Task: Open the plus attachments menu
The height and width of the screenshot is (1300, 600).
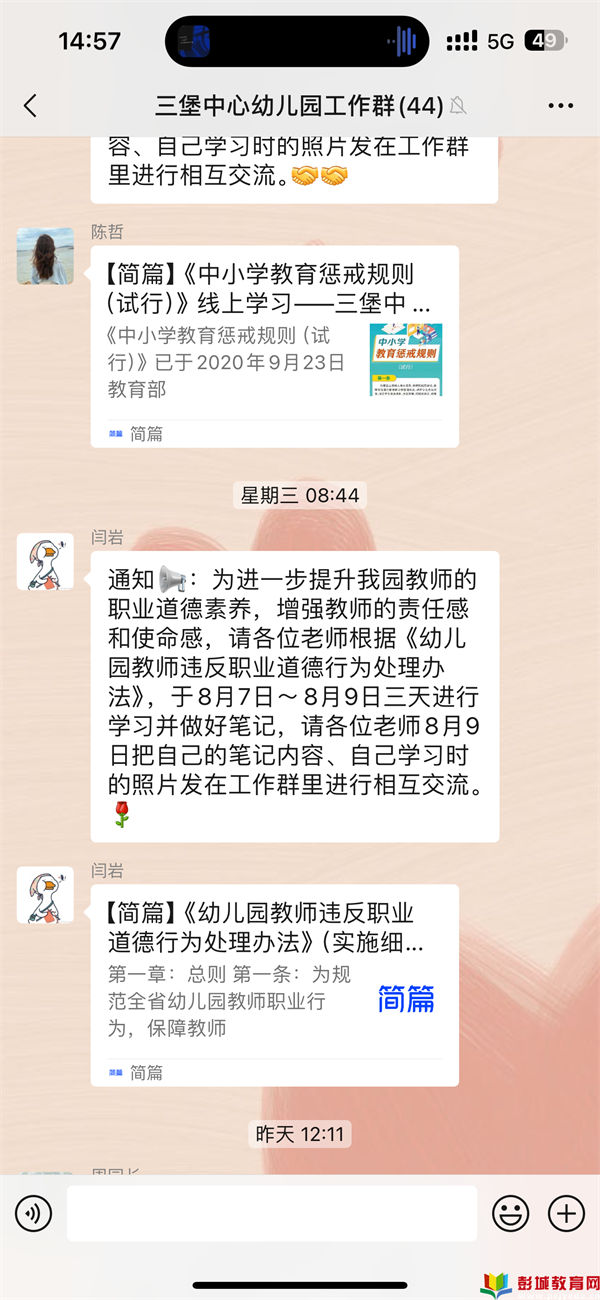Action: pos(566,1214)
